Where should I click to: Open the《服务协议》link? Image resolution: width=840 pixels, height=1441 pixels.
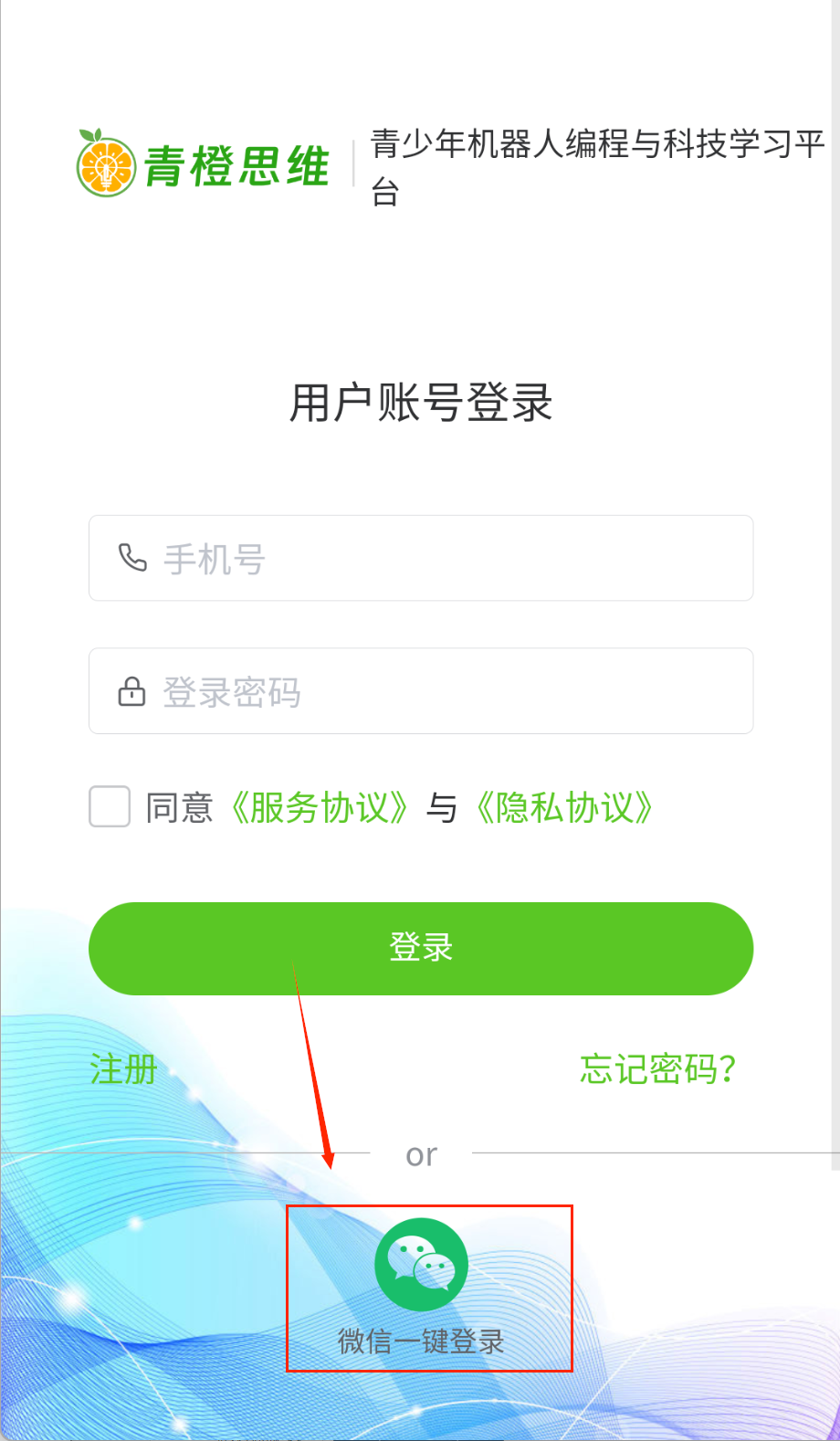click(318, 807)
